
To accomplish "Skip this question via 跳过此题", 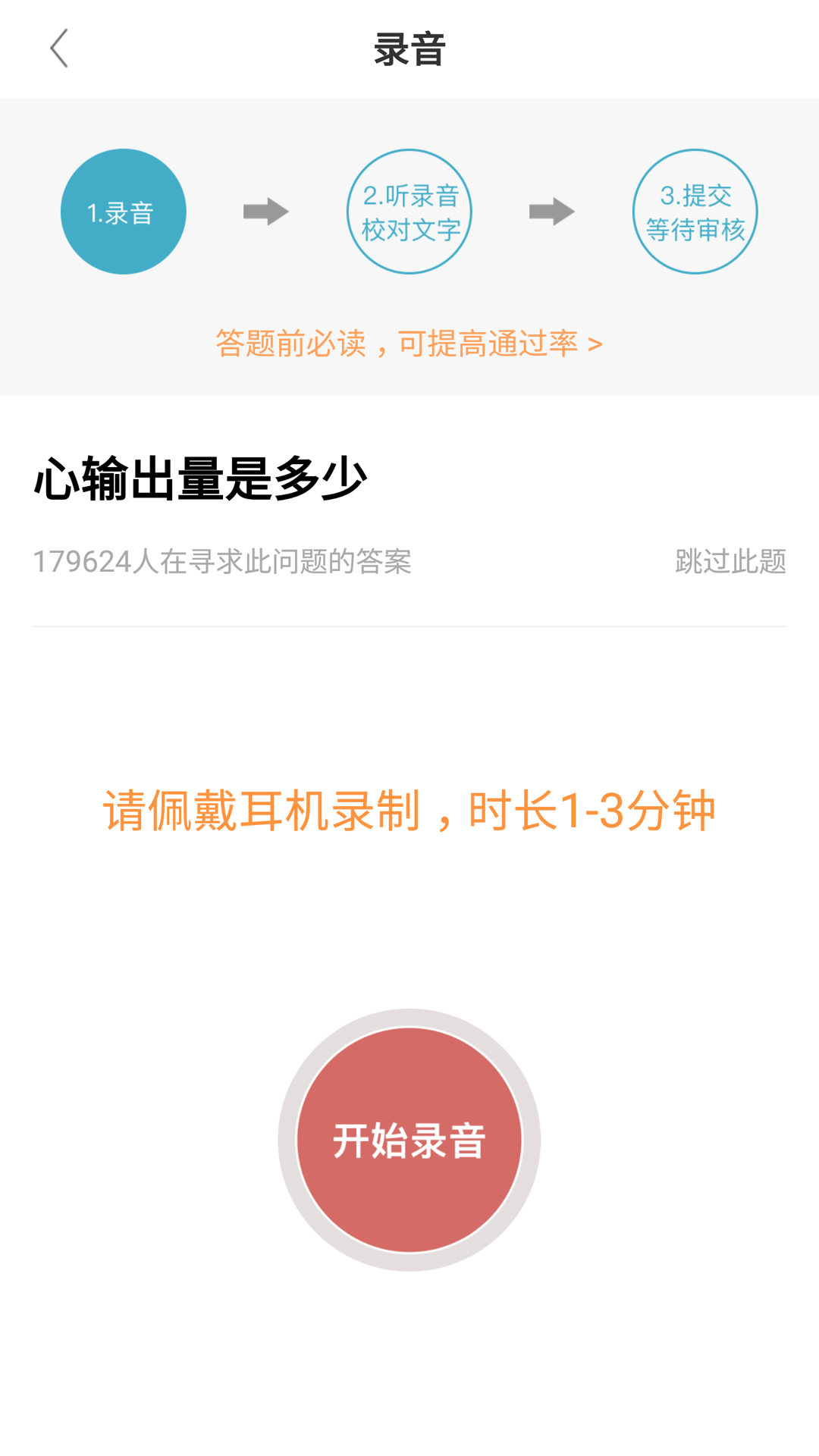I will tap(730, 561).
